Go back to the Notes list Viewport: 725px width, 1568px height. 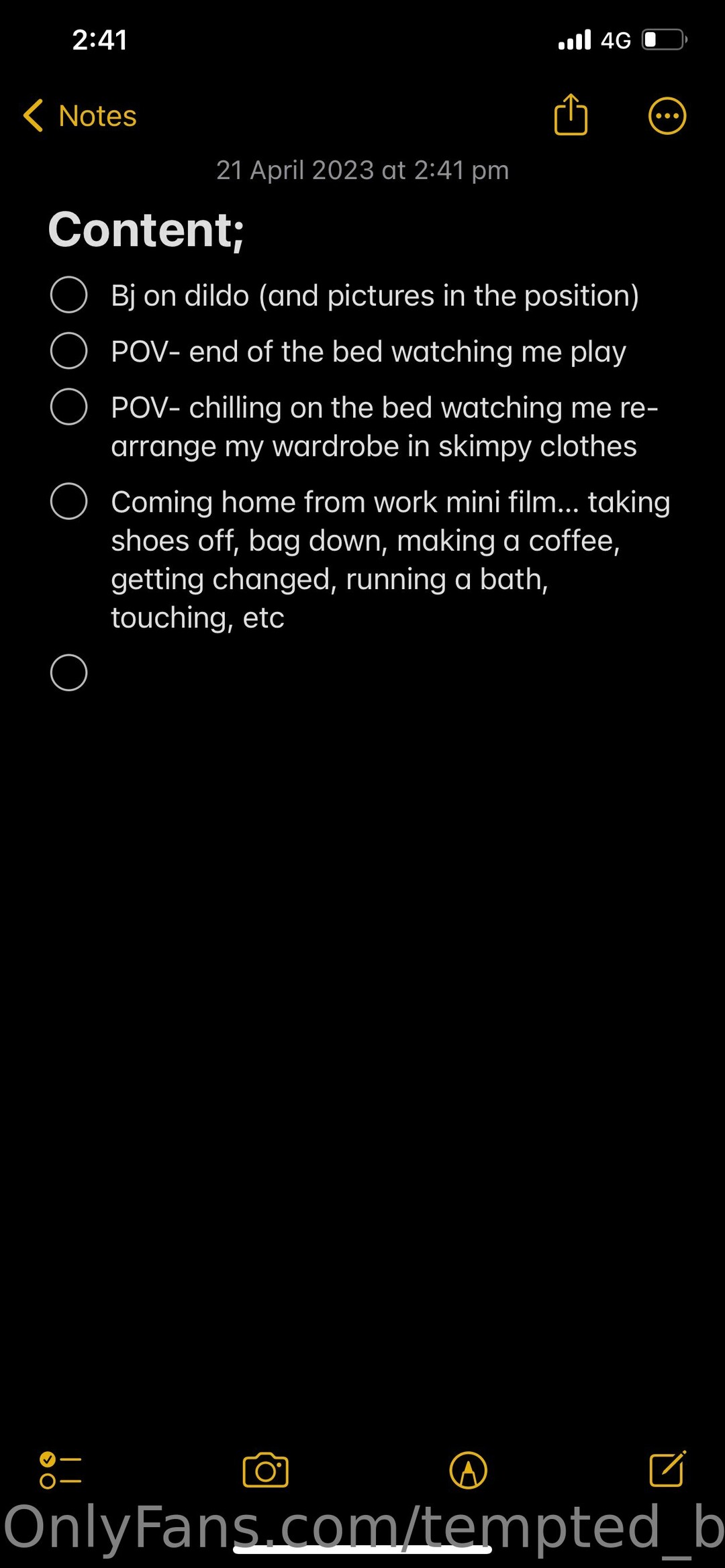[x=80, y=115]
